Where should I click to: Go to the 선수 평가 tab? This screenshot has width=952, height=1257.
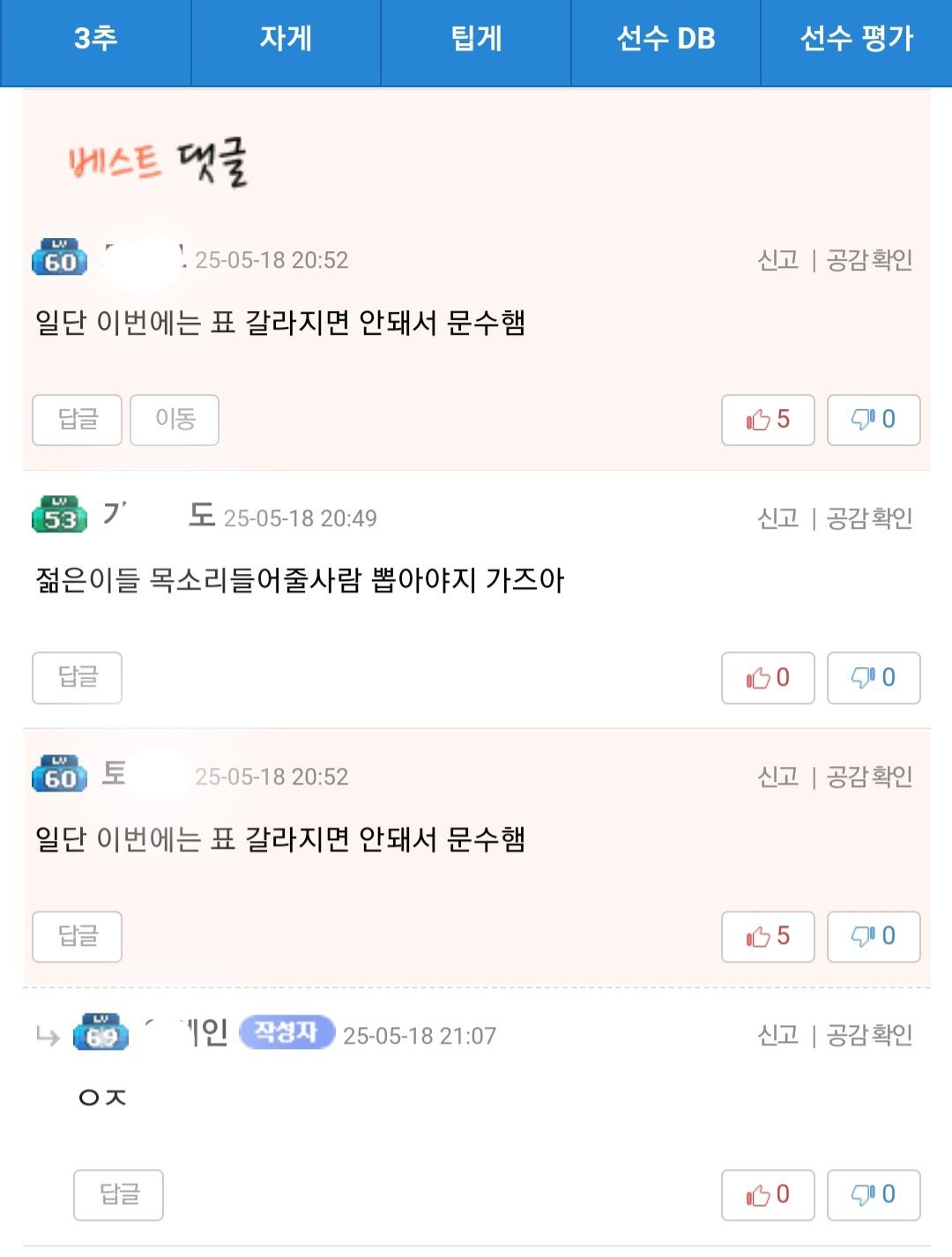point(856,39)
